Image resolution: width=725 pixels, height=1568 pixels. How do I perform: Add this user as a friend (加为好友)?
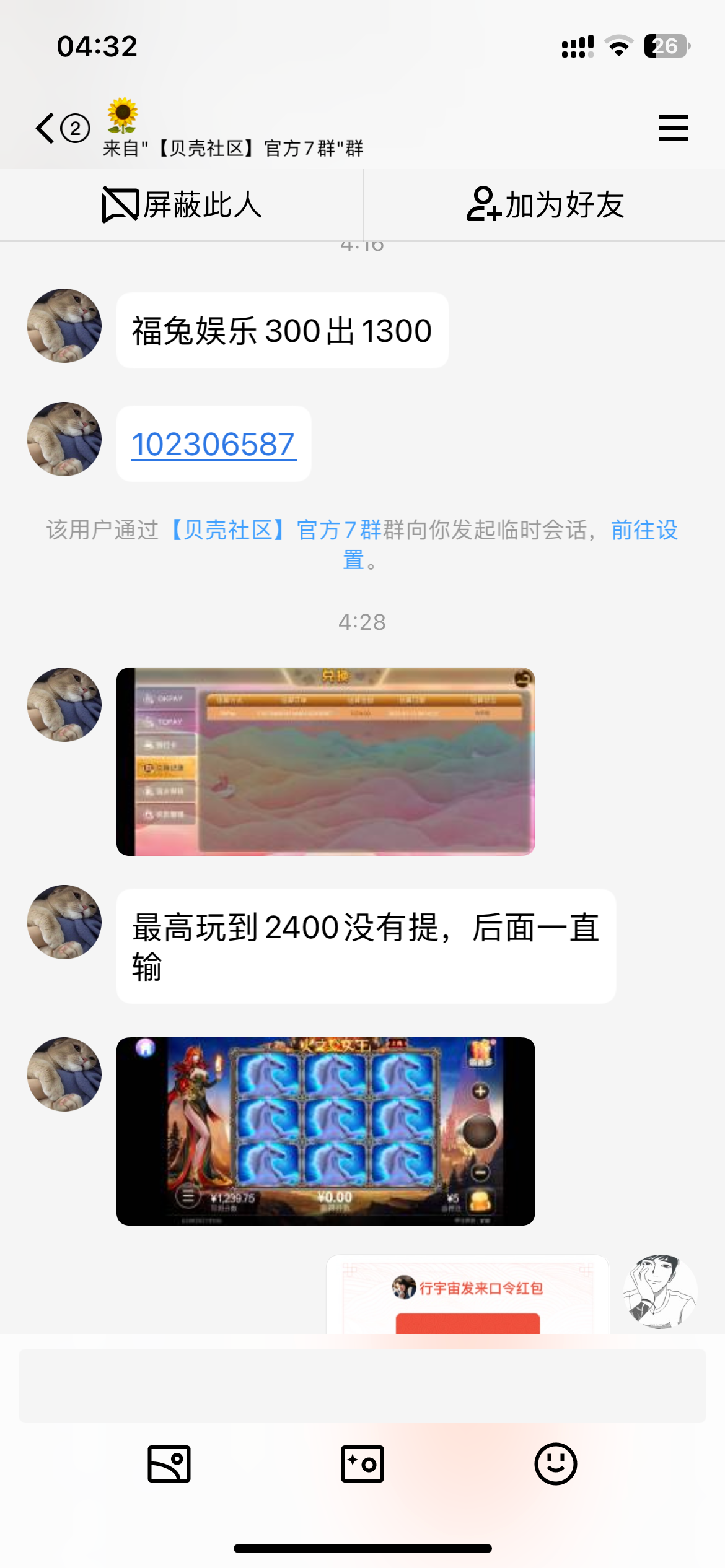click(545, 205)
